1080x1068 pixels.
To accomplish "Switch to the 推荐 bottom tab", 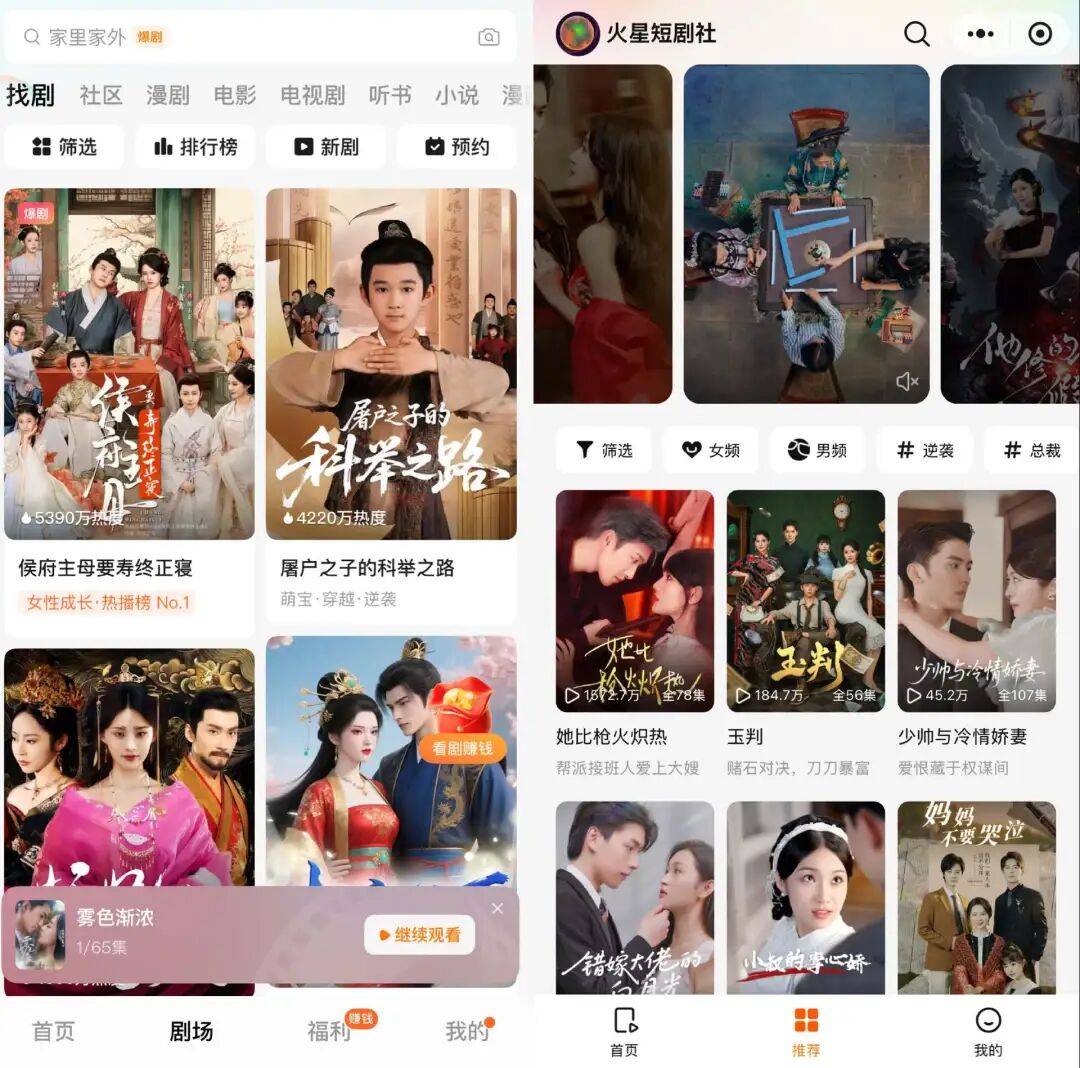I will 806,1032.
